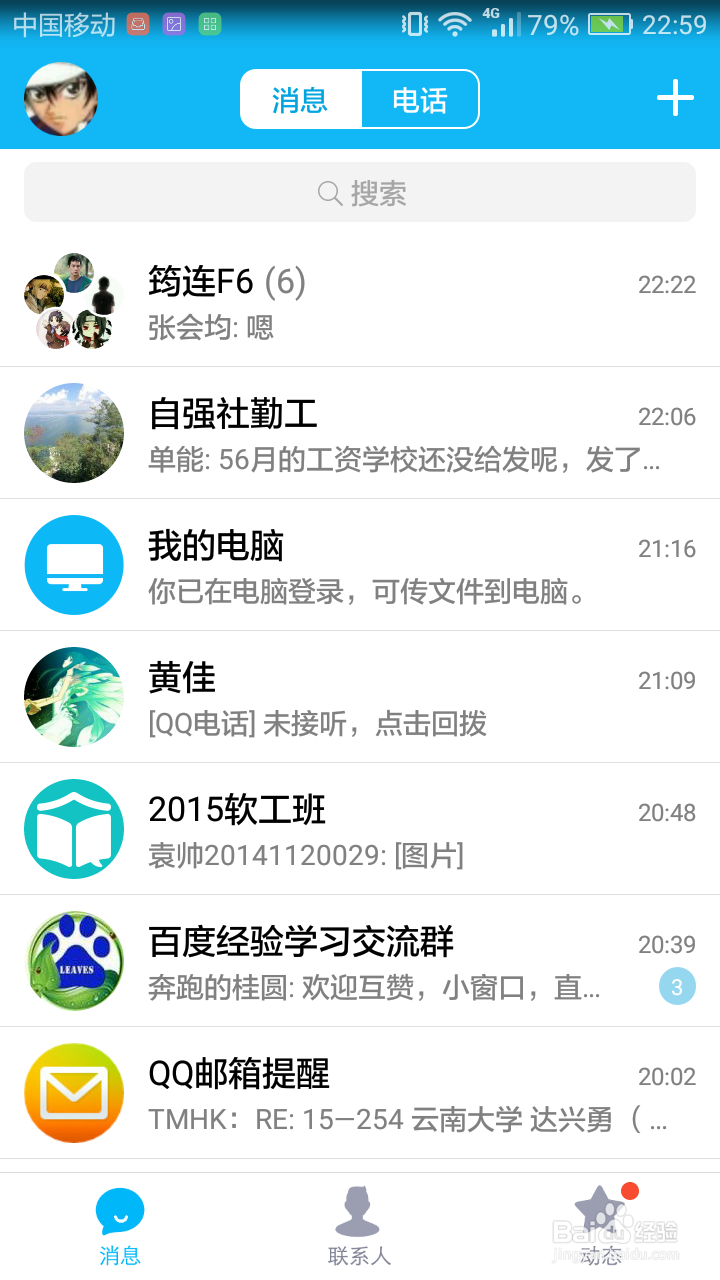Open your profile via the avatar icon
This screenshot has height=1280, width=720.
tap(60, 99)
